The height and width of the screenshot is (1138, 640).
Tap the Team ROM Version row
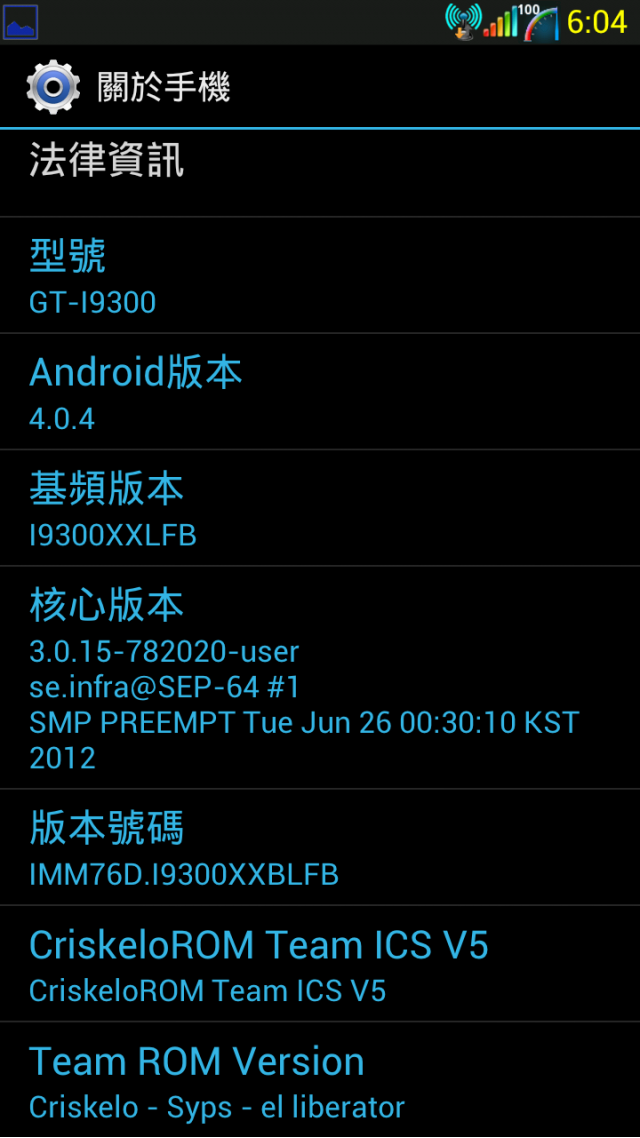[x=320, y=1080]
